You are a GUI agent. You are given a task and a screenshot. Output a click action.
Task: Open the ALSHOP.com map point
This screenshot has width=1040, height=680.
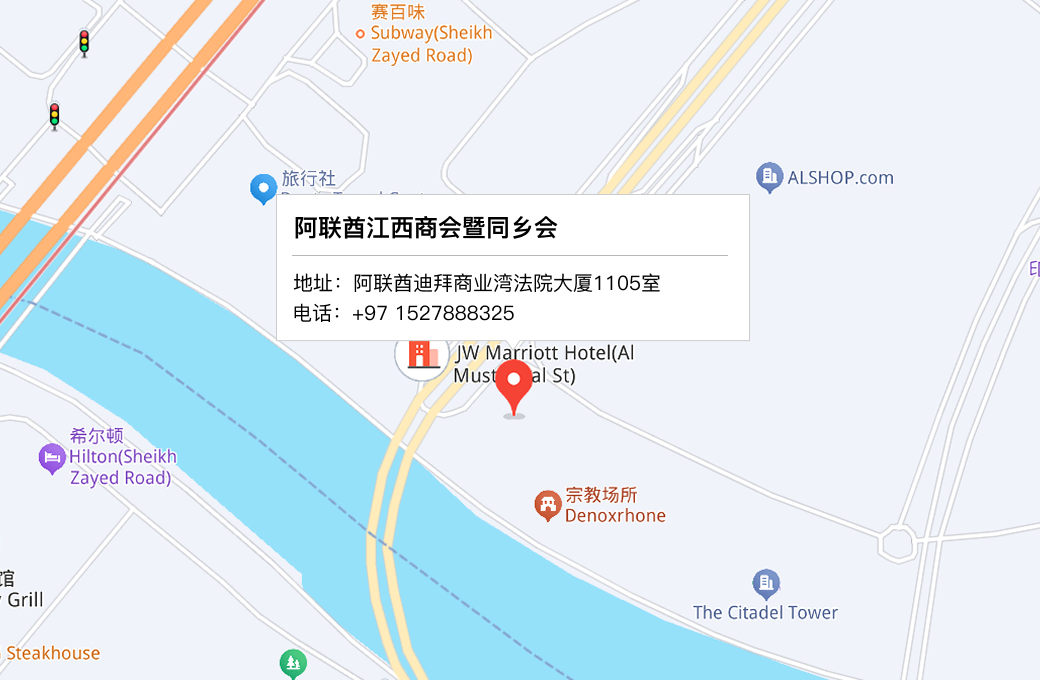click(x=769, y=177)
